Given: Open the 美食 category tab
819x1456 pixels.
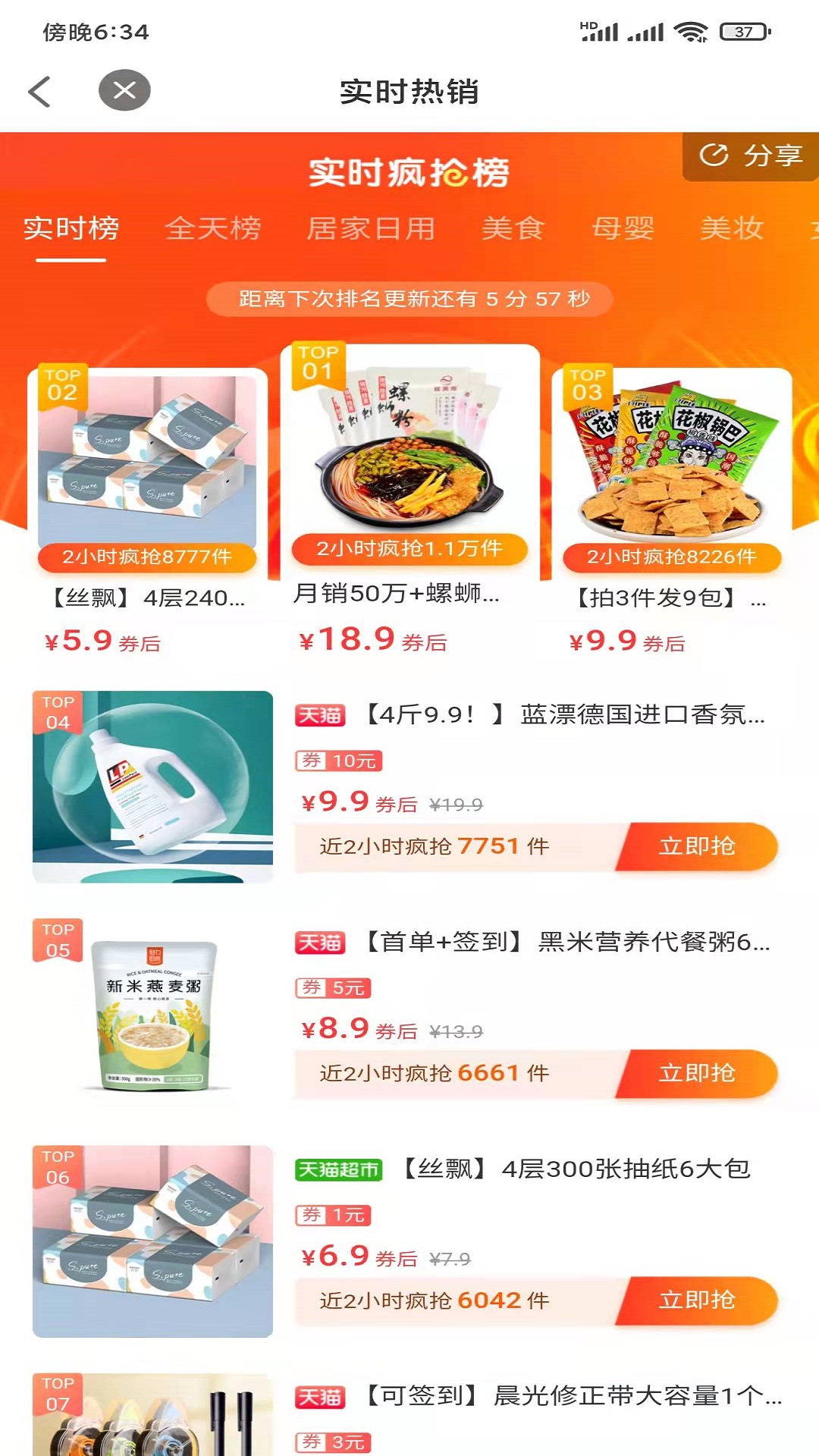Looking at the screenshot, I should tap(513, 228).
